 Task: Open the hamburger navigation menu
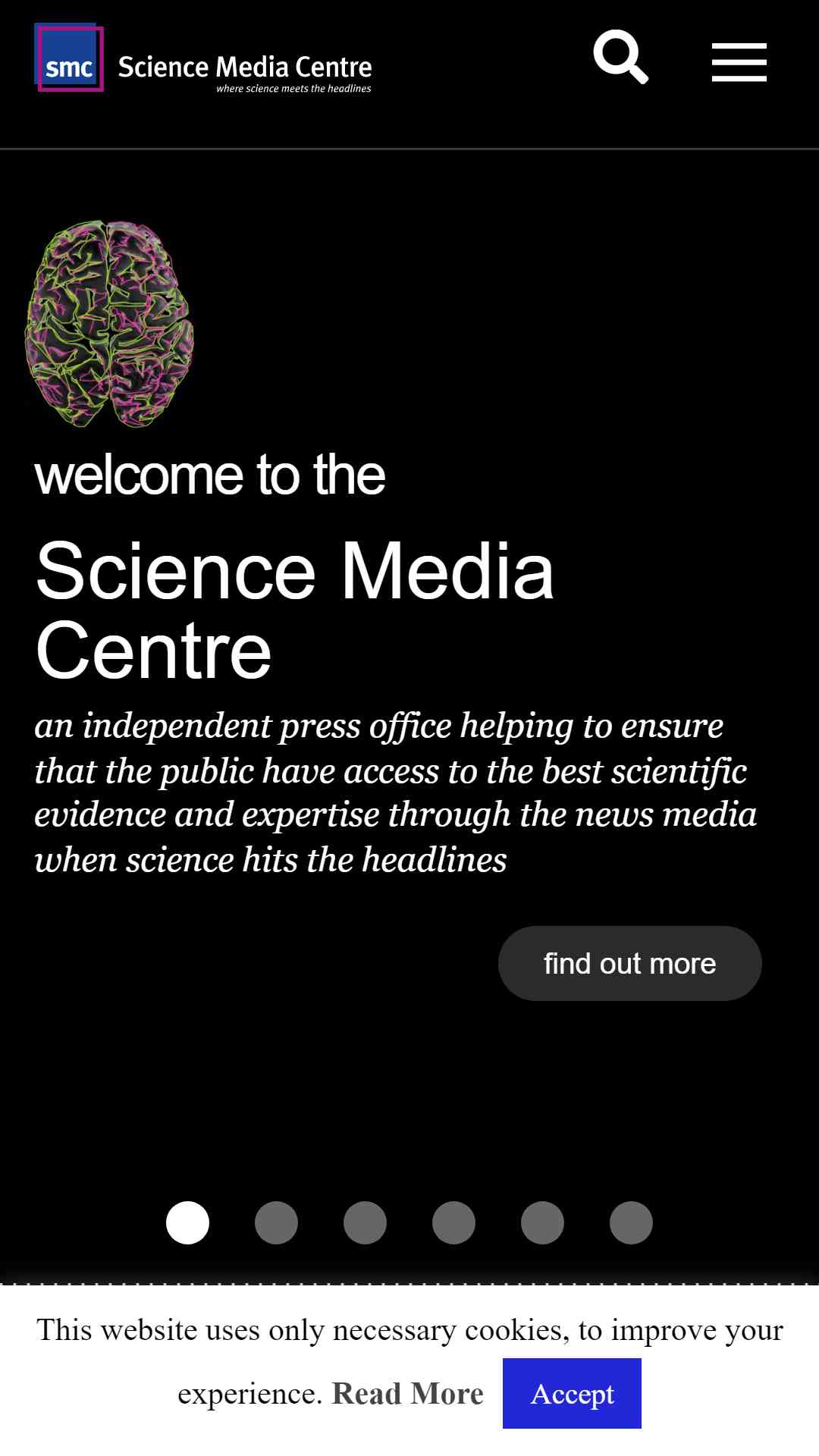click(739, 62)
